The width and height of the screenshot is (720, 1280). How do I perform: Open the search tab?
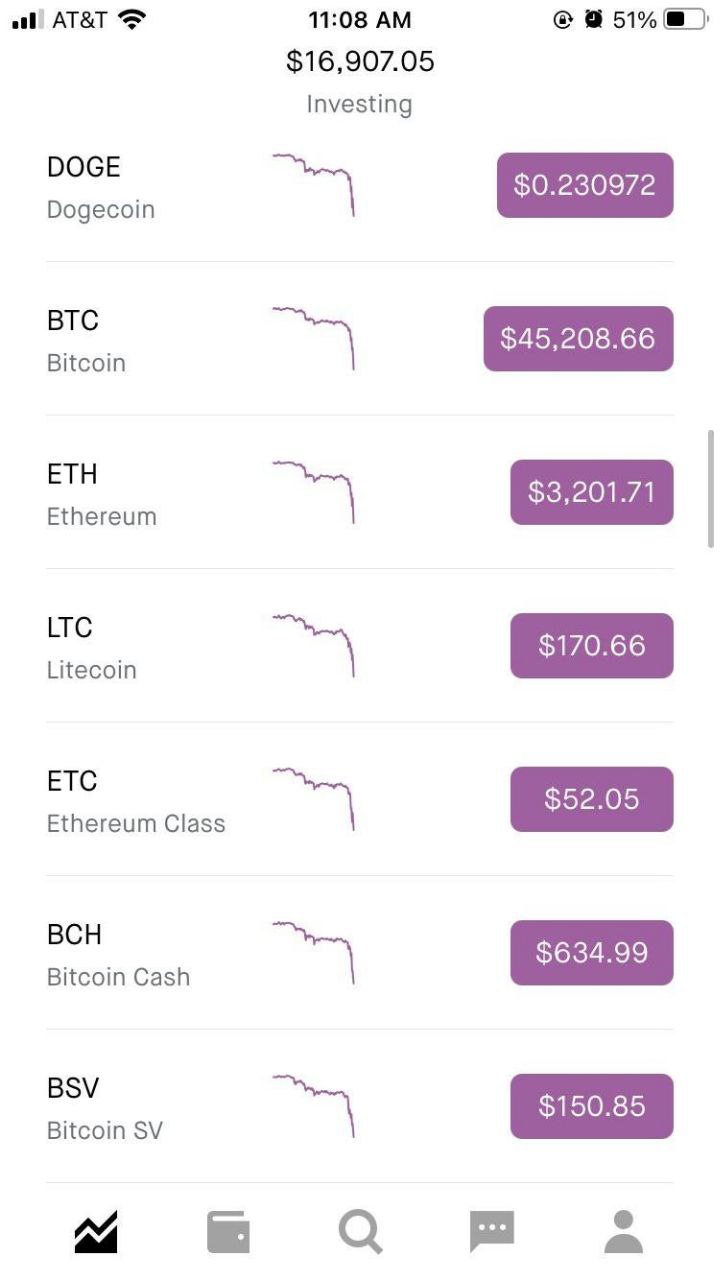click(360, 1232)
